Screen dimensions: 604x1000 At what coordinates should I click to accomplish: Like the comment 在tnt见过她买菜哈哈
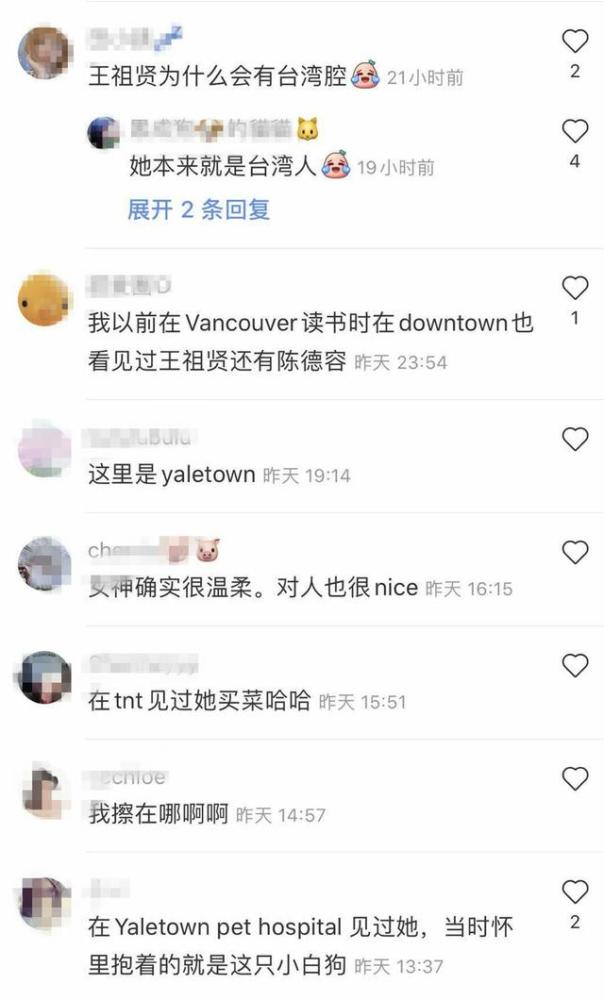pos(575,665)
